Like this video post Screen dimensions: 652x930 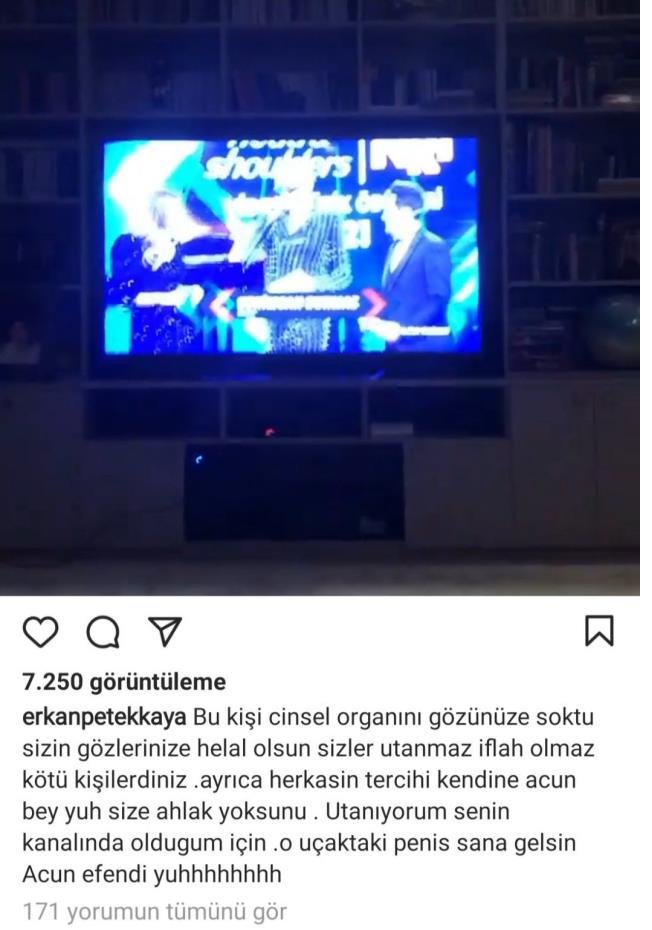(x=40, y=632)
